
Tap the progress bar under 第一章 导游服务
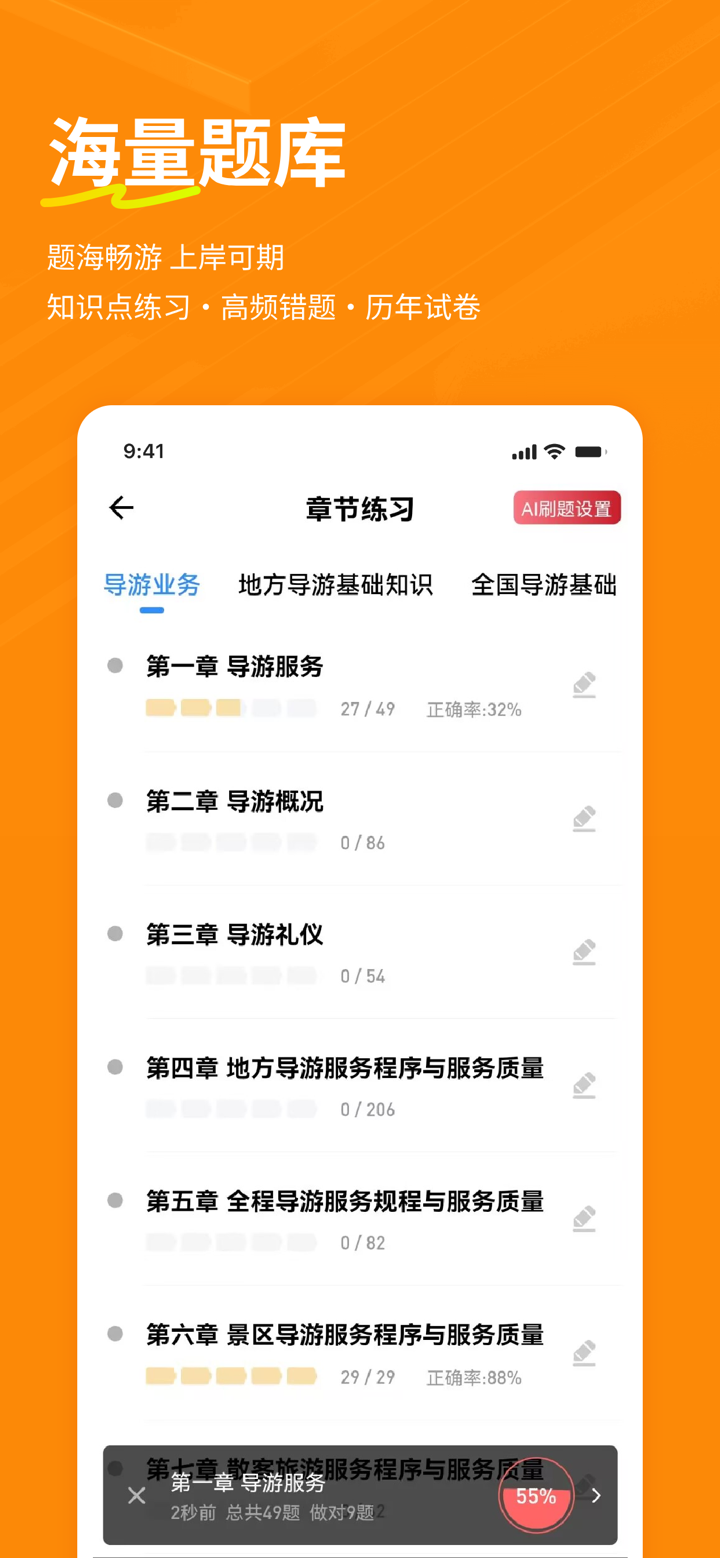(235, 707)
